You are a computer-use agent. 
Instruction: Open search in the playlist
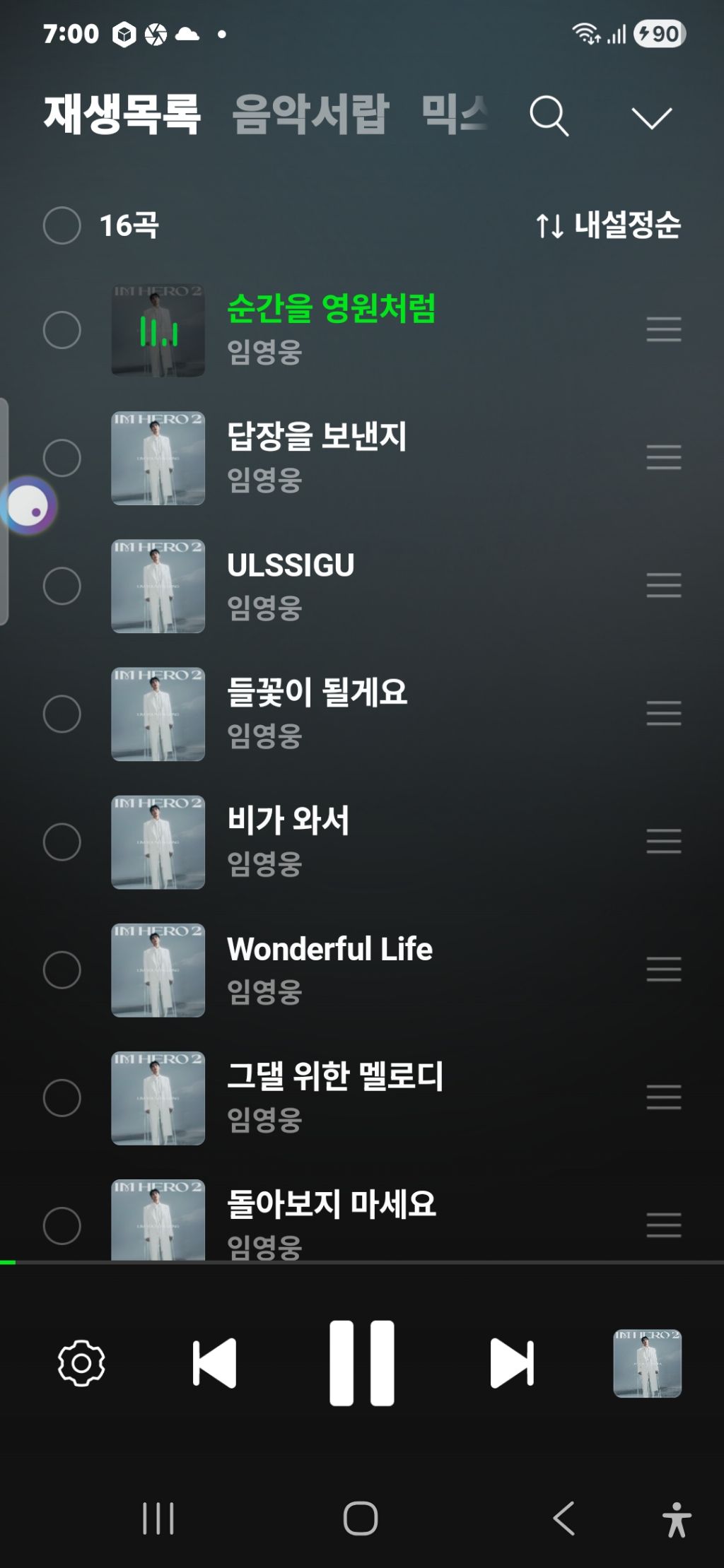point(549,117)
